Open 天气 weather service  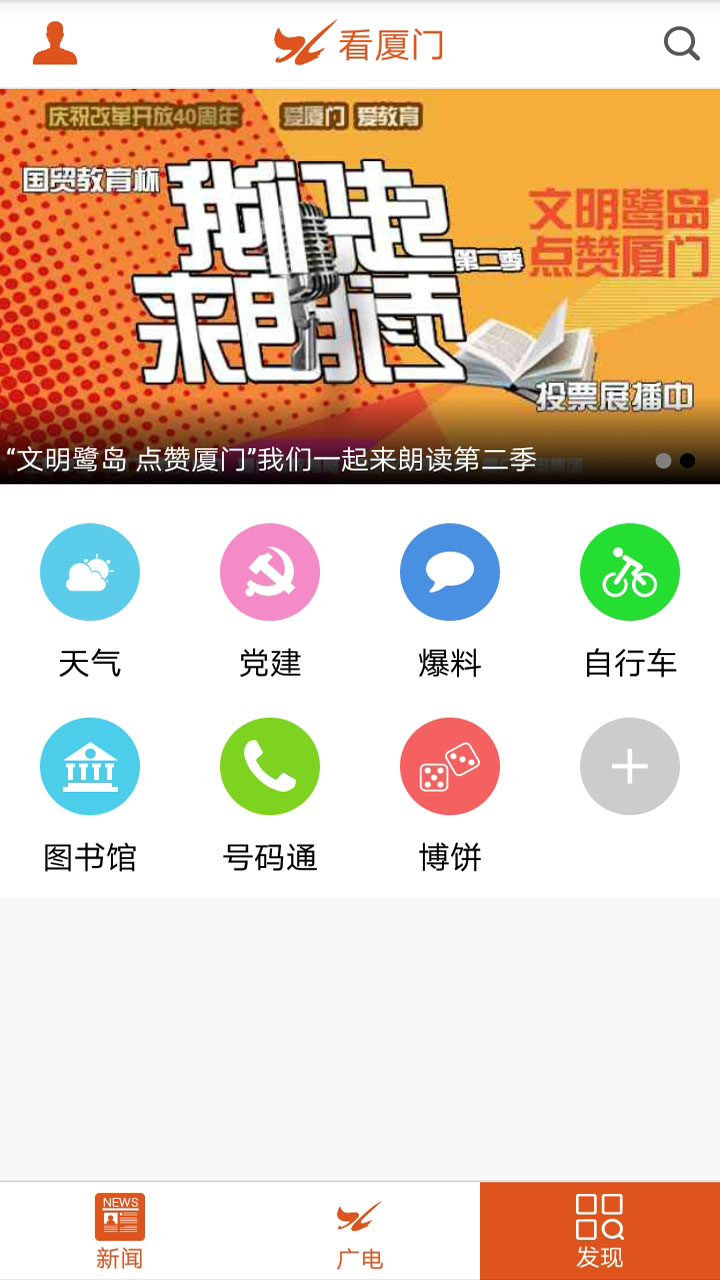[x=90, y=573]
